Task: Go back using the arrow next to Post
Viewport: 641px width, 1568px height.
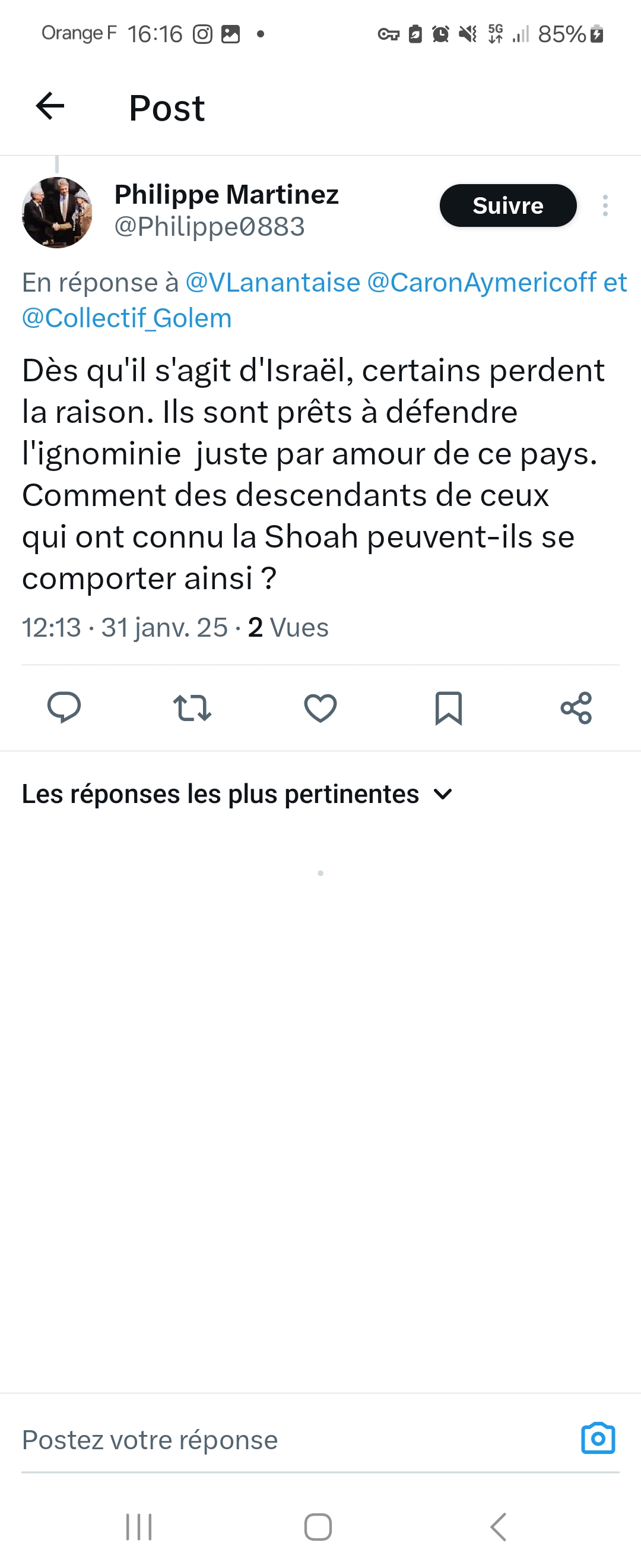Action: pyautogui.click(x=50, y=106)
